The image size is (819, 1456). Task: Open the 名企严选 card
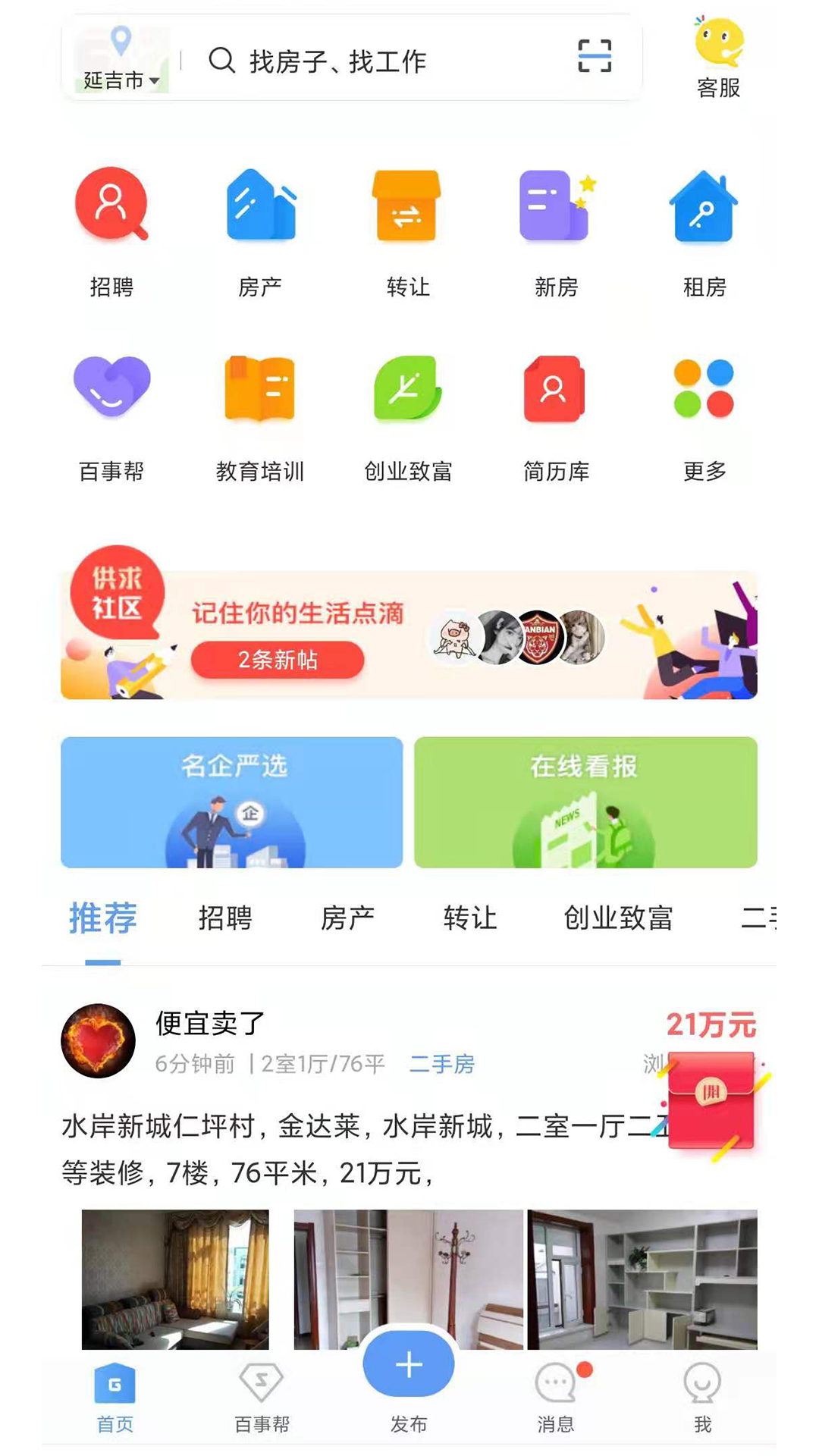point(231,802)
